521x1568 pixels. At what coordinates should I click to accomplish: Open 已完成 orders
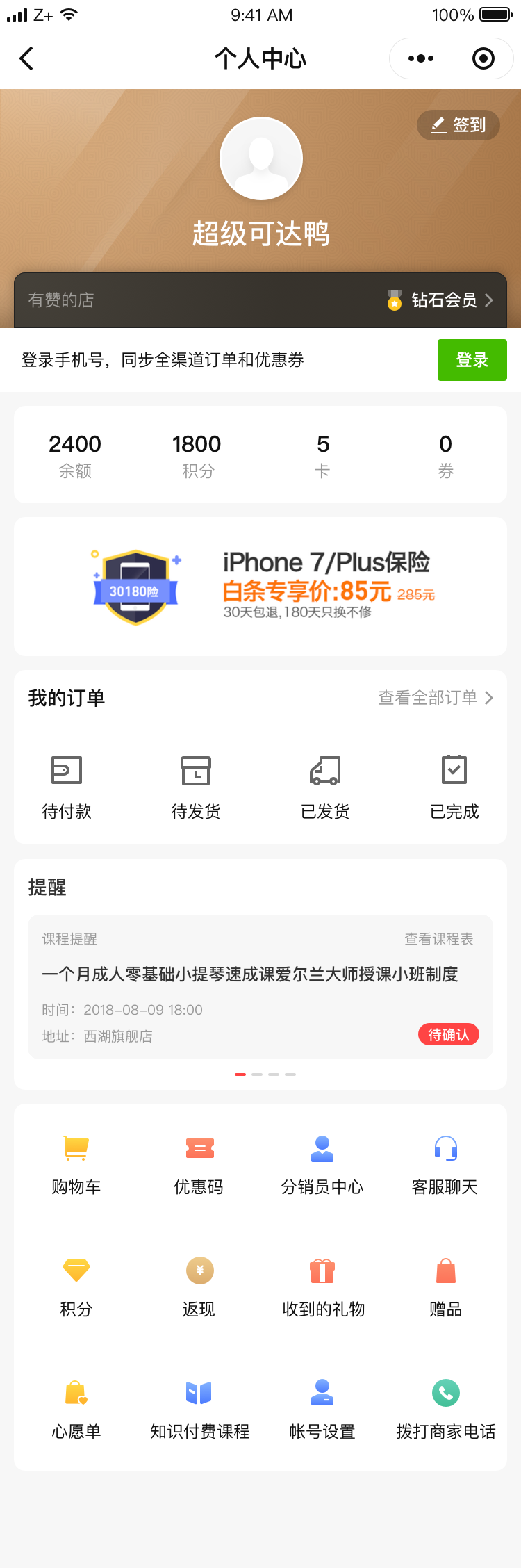click(x=454, y=787)
